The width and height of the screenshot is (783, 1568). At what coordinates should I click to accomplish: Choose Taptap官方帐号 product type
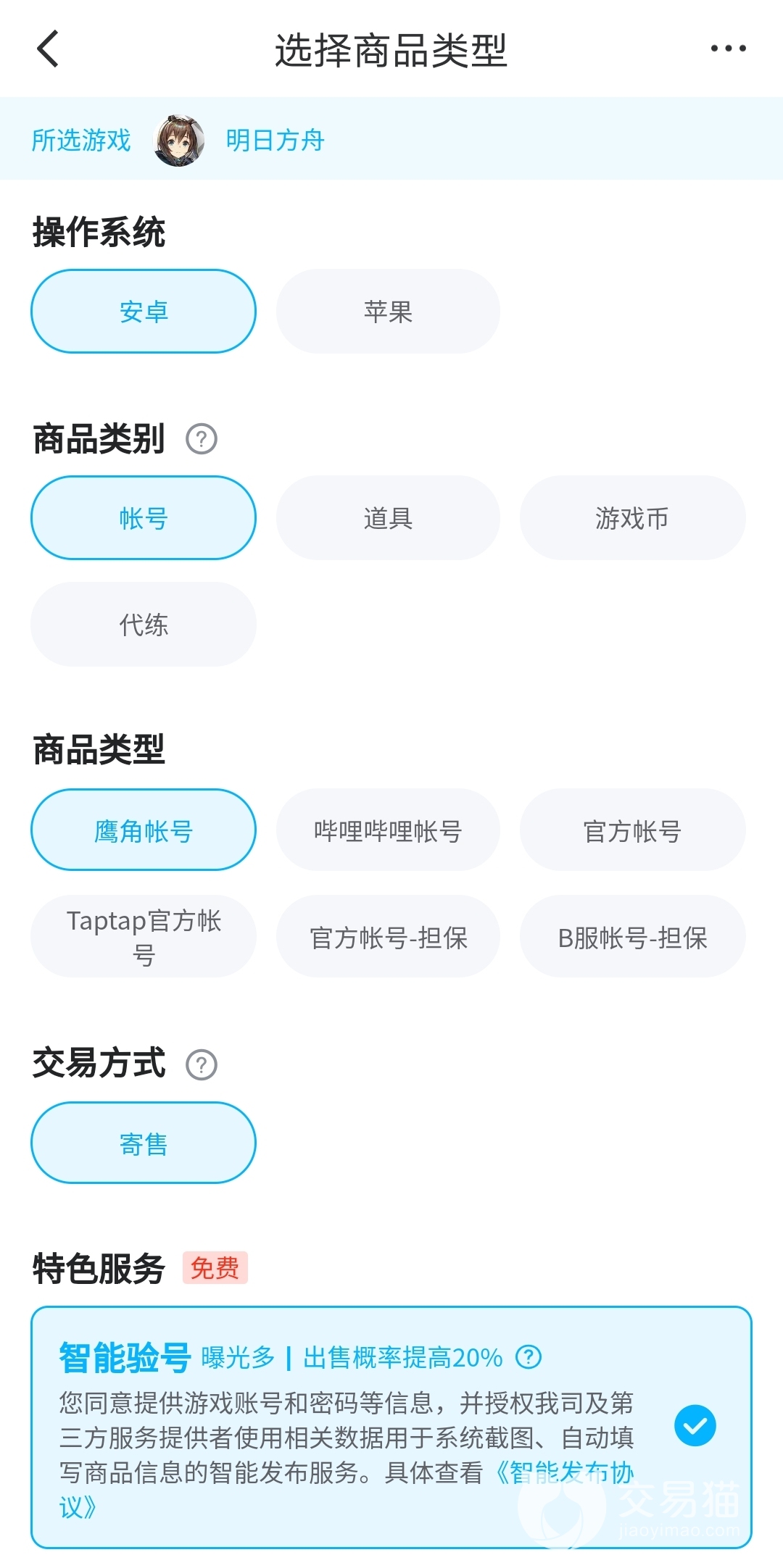coord(144,937)
